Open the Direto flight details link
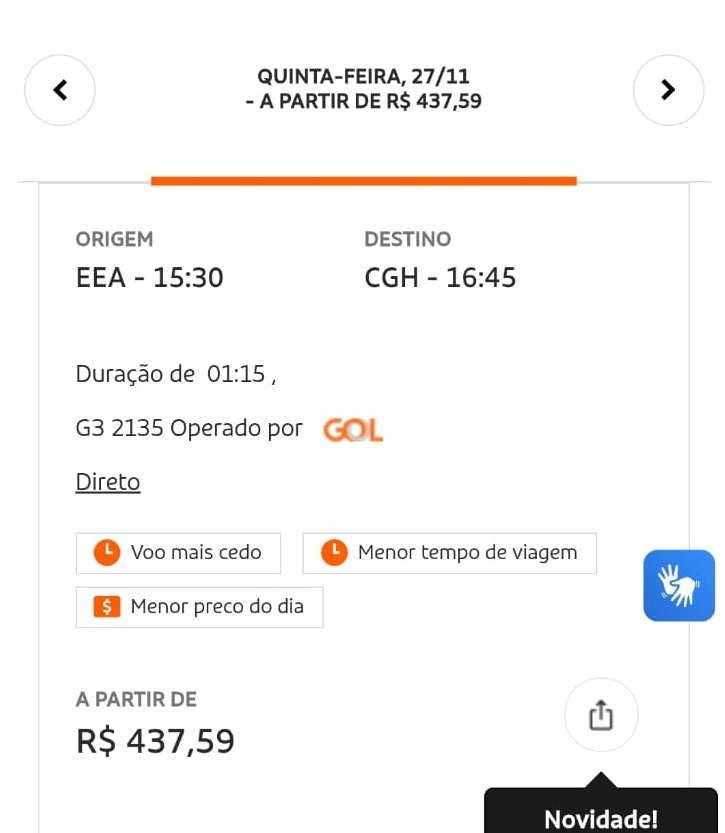Screen dimensions: 725x833 (x=108, y=482)
